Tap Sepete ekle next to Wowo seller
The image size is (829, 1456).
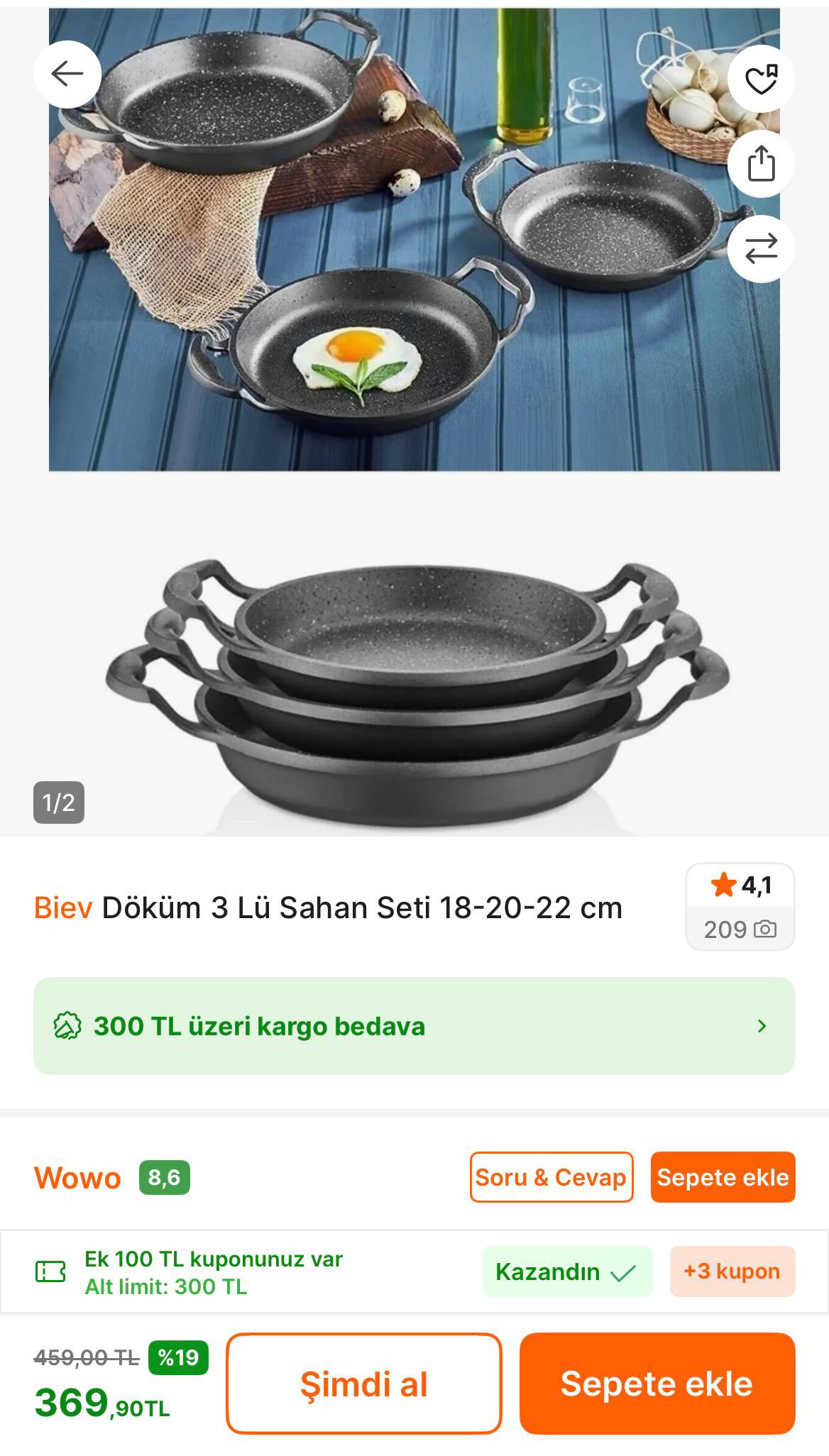(x=723, y=1177)
